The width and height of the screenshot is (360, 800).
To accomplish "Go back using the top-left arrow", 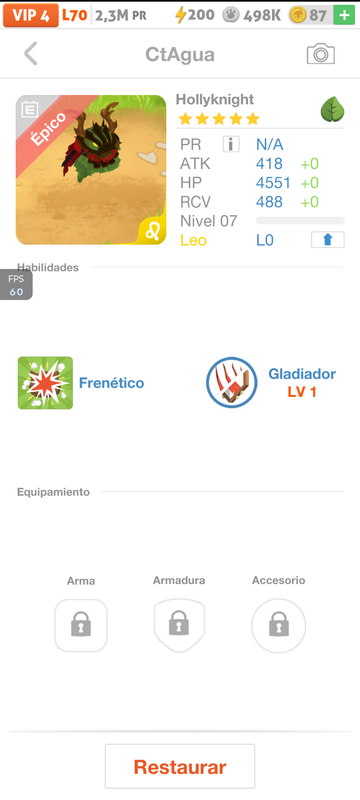I will tap(31, 54).
